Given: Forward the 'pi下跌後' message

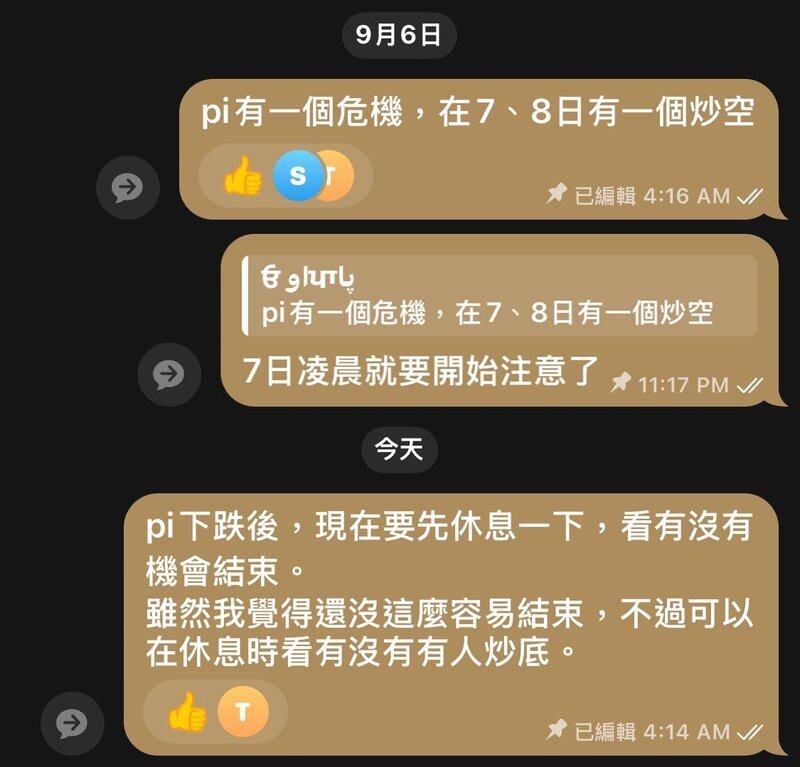Looking at the screenshot, I should tap(72, 723).
